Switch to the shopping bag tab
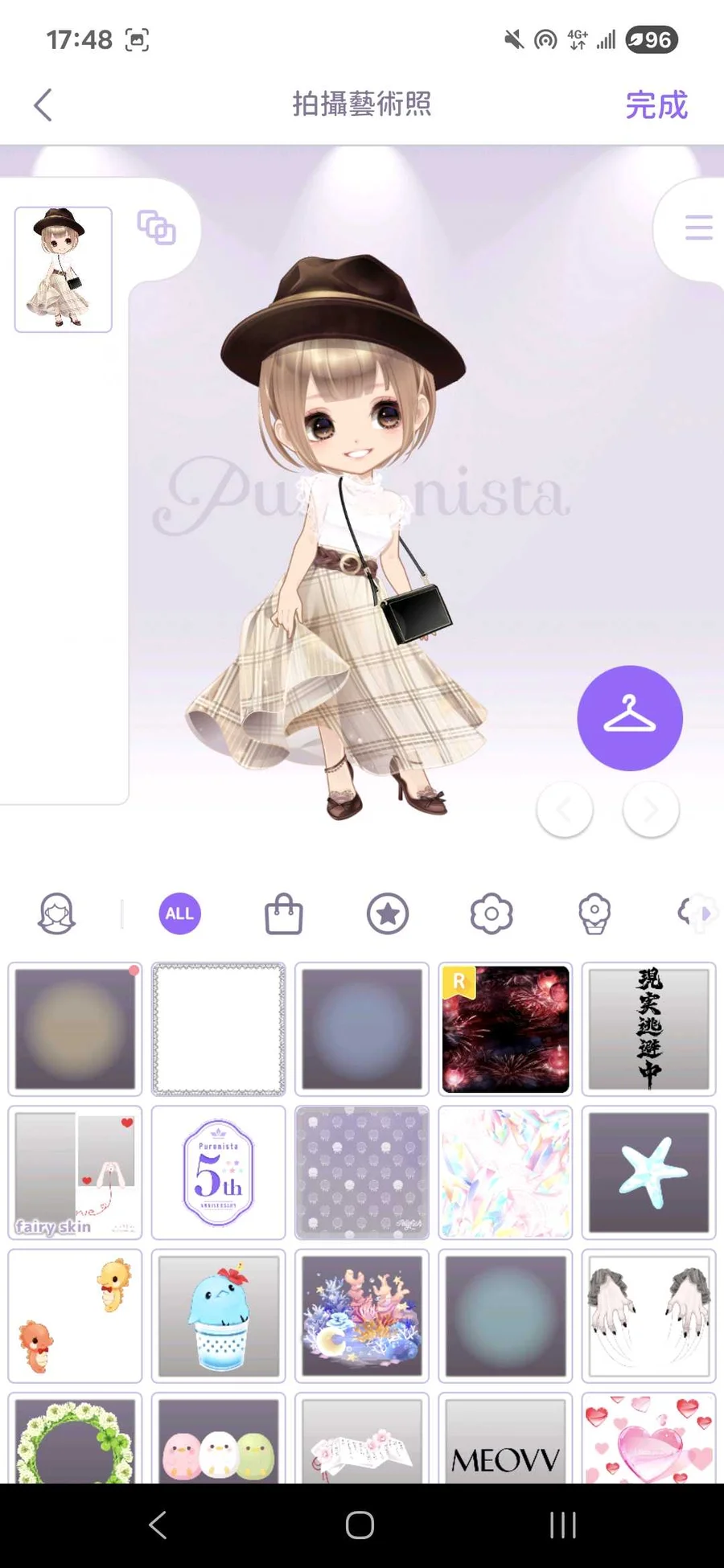724x1568 pixels. coord(283,914)
